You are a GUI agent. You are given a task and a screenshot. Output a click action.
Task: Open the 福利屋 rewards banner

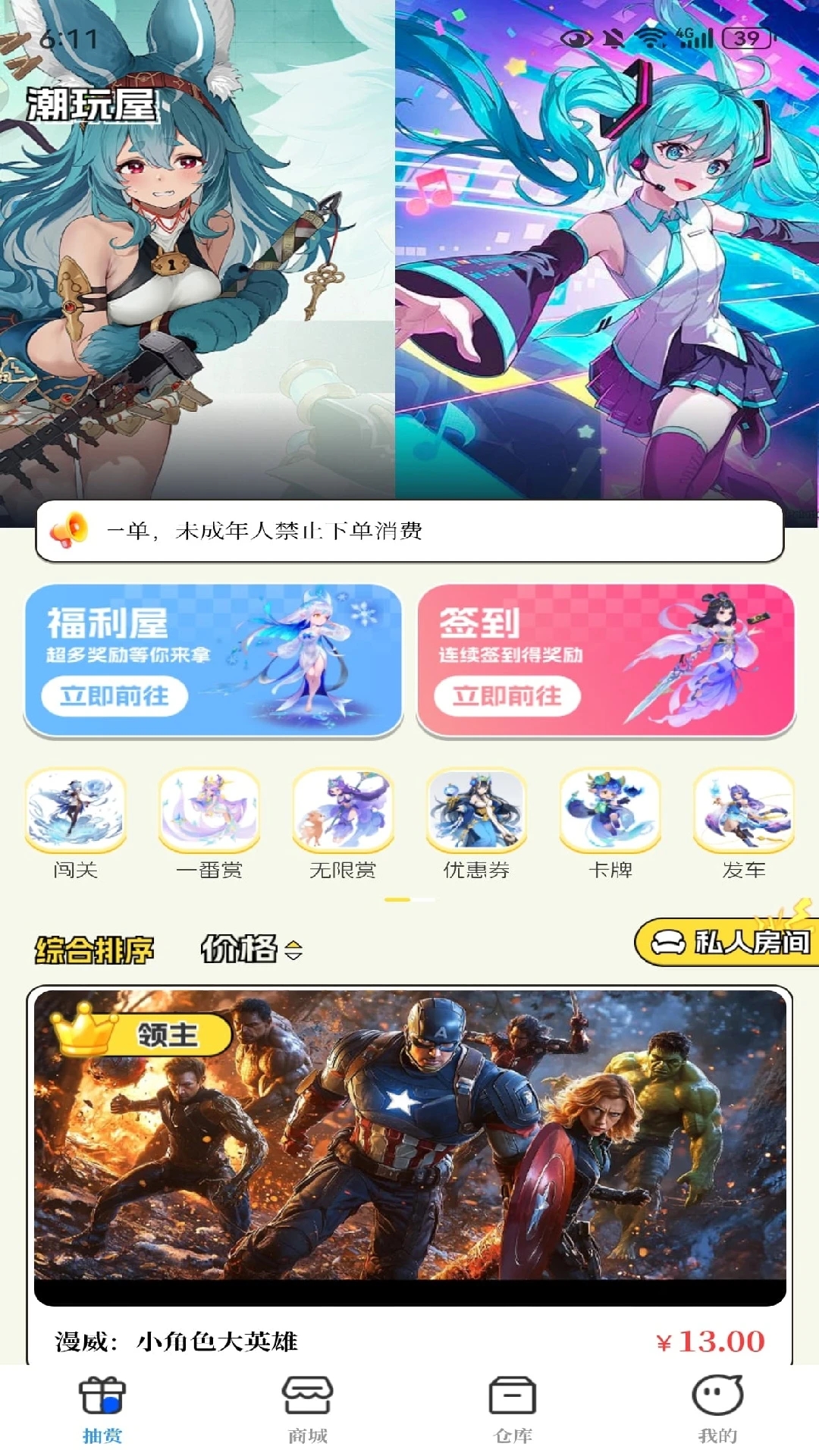click(212, 660)
